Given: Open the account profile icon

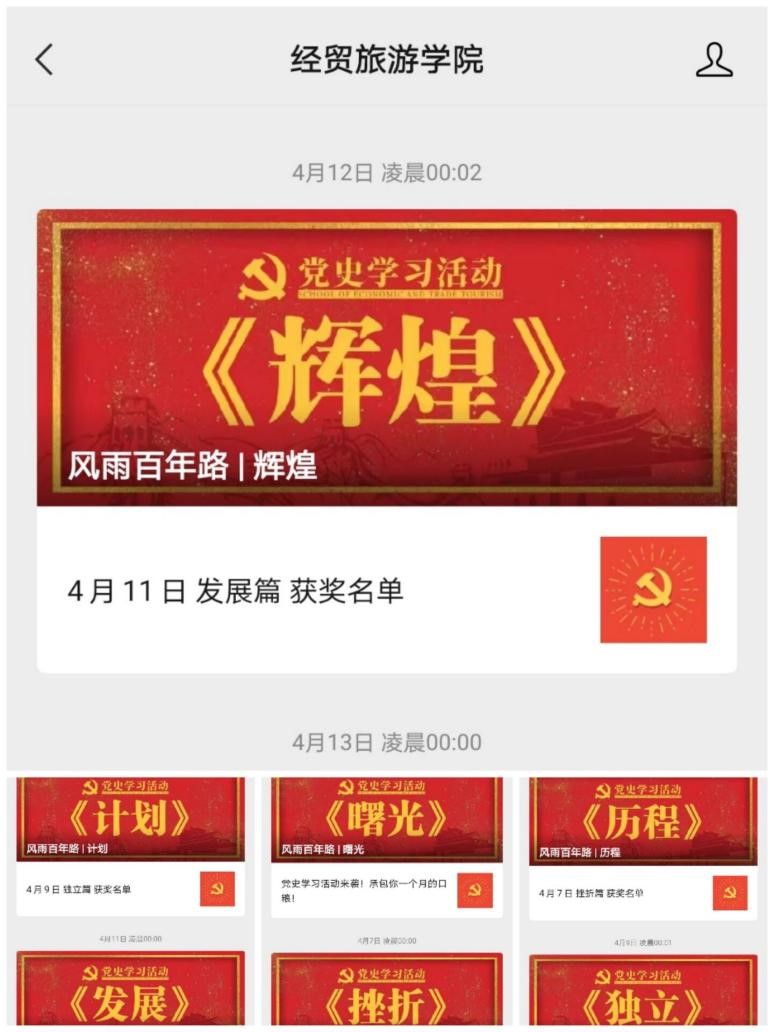Looking at the screenshot, I should coord(714,60).
